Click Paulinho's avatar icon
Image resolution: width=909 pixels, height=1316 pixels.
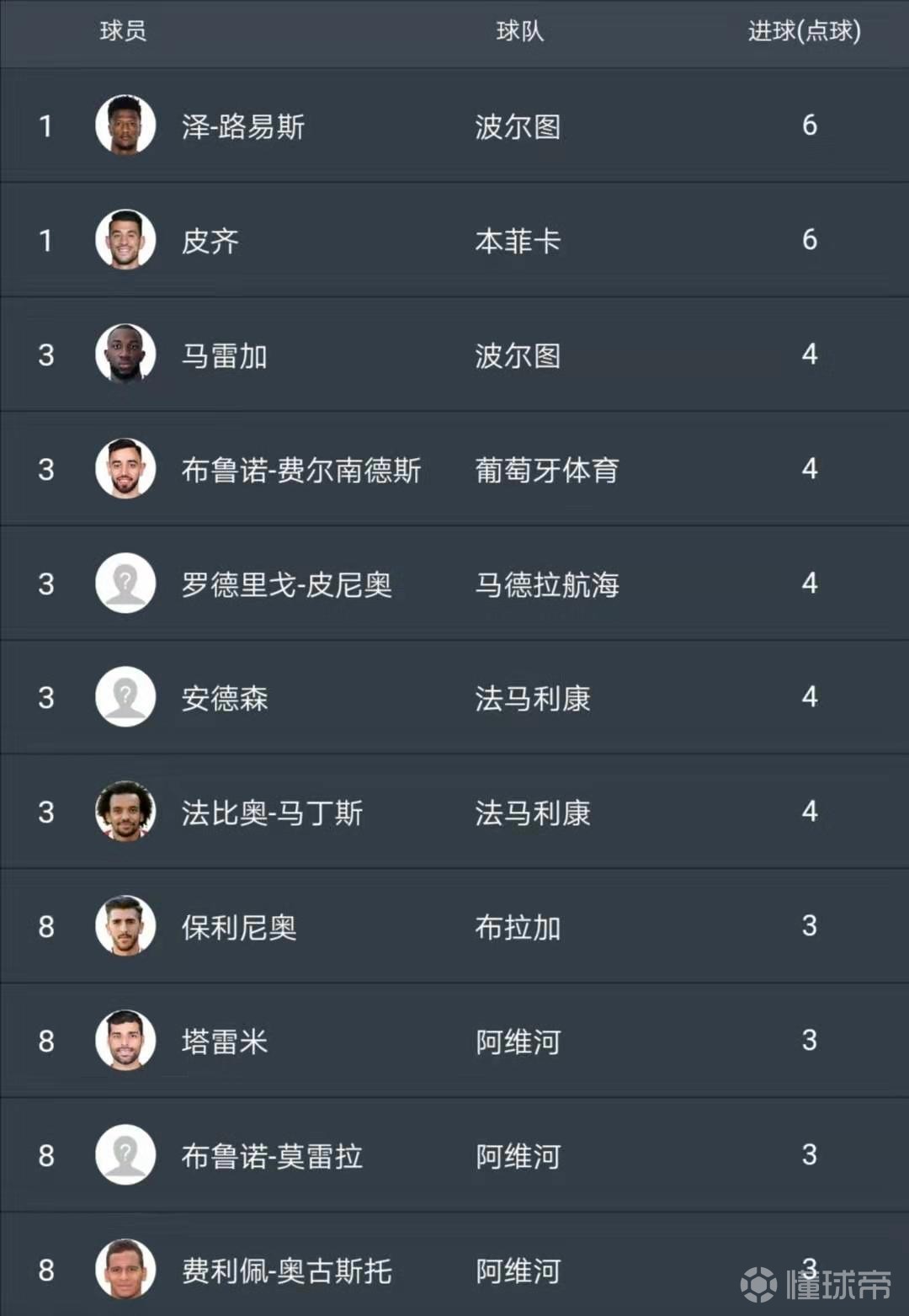125,926
